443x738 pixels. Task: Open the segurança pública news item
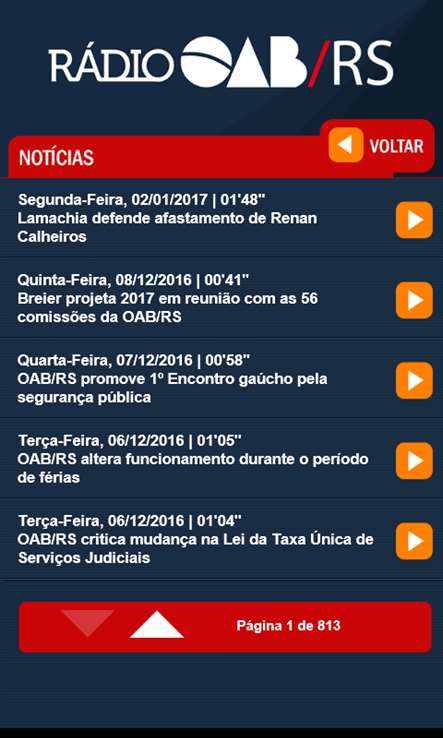tap(198, 378)
